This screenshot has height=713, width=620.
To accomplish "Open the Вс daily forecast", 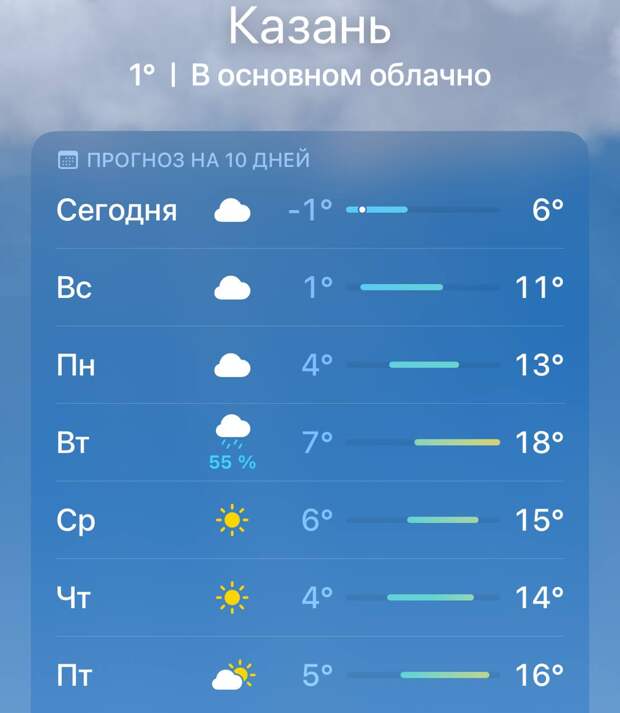I will click(x=310, y=288).
